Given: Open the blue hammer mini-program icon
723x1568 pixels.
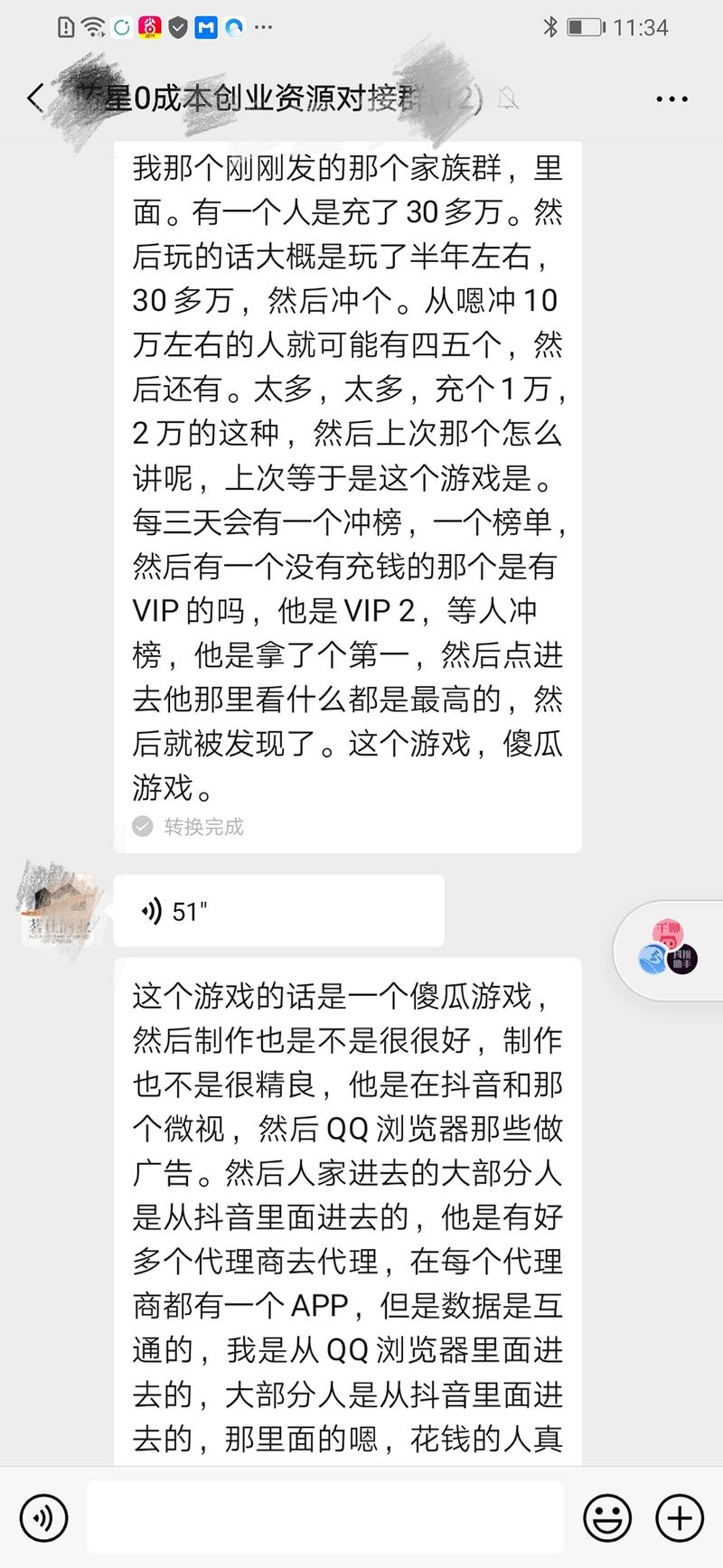Looking at the screenshot, I should point(653,959).
